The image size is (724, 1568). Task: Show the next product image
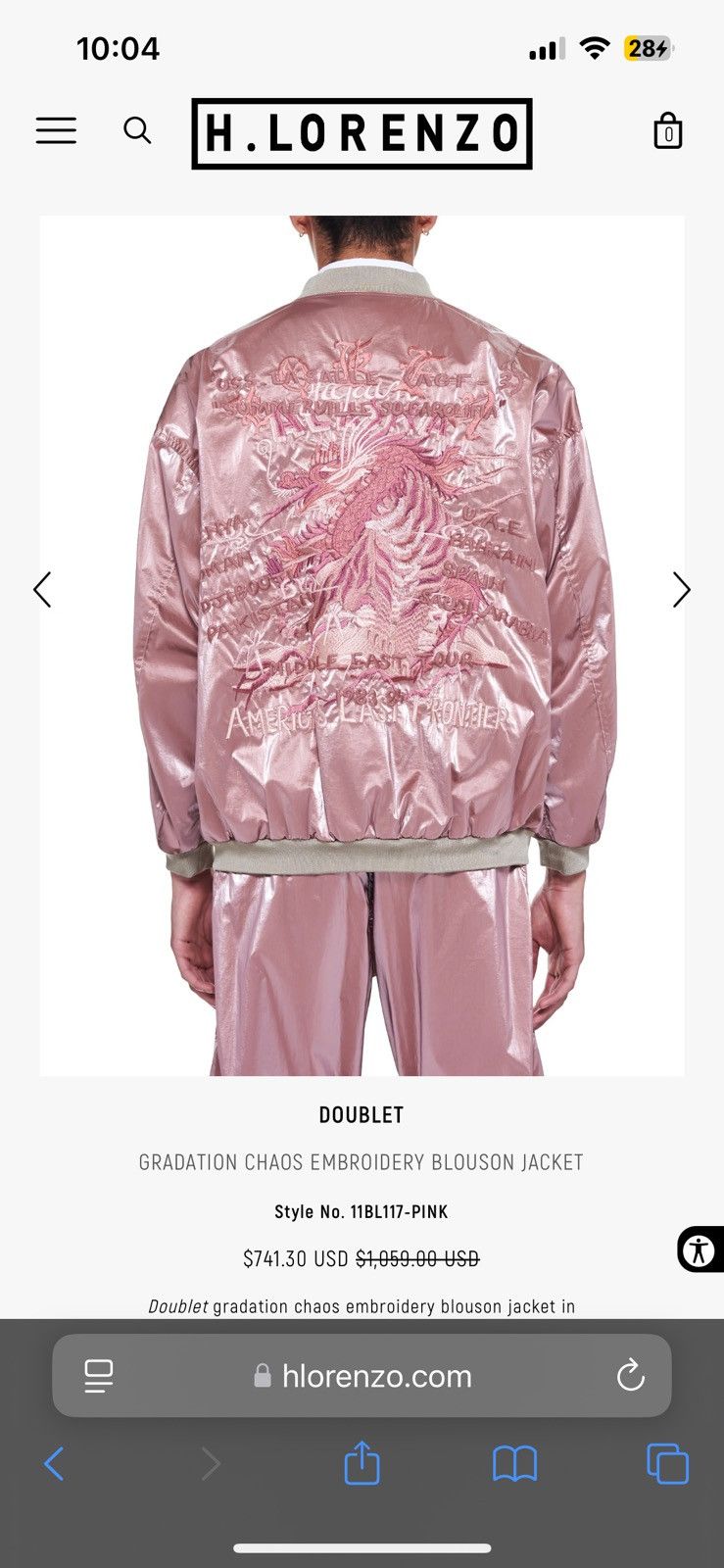(x=682, y=590)
